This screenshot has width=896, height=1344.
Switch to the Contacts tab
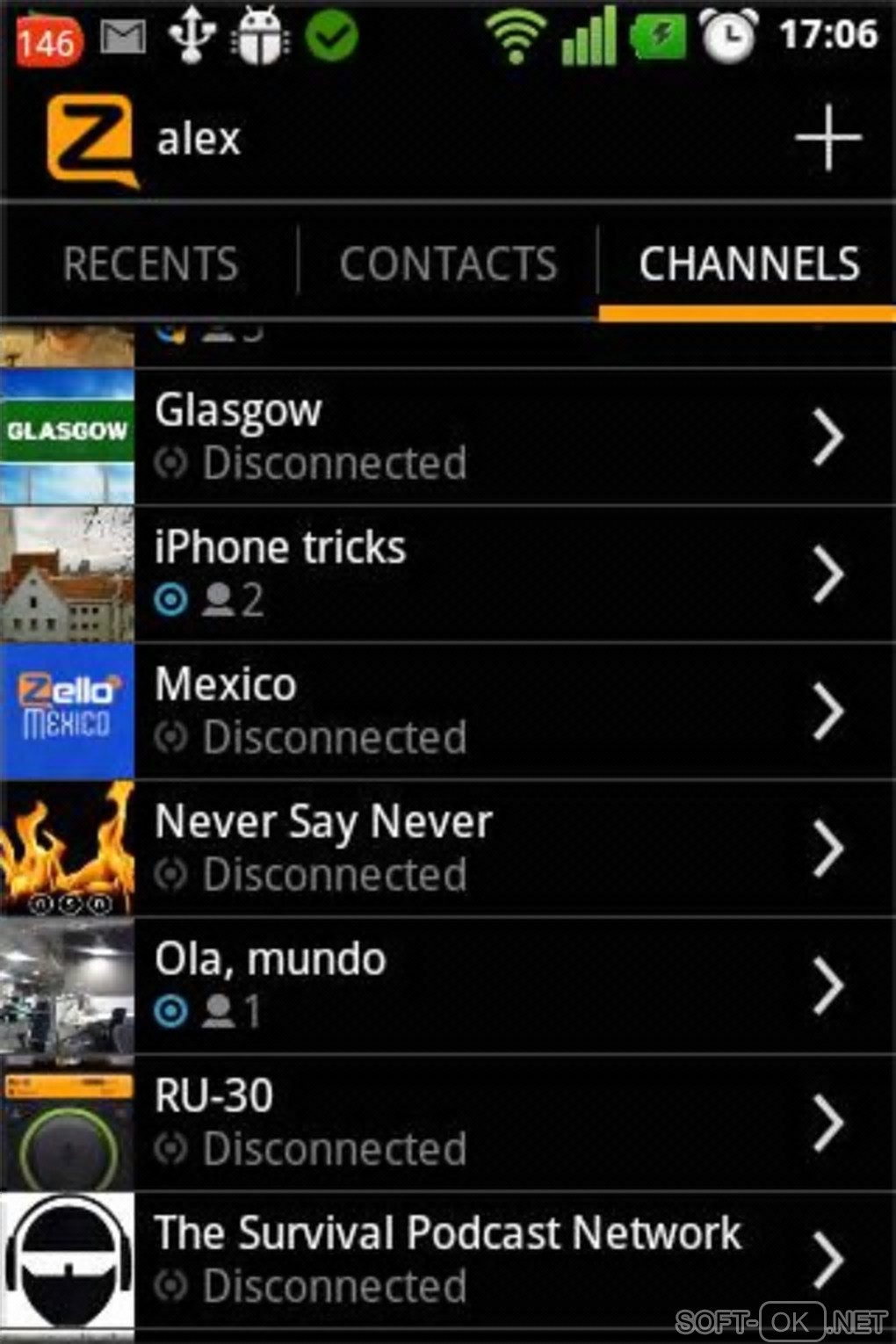(448, 264)
